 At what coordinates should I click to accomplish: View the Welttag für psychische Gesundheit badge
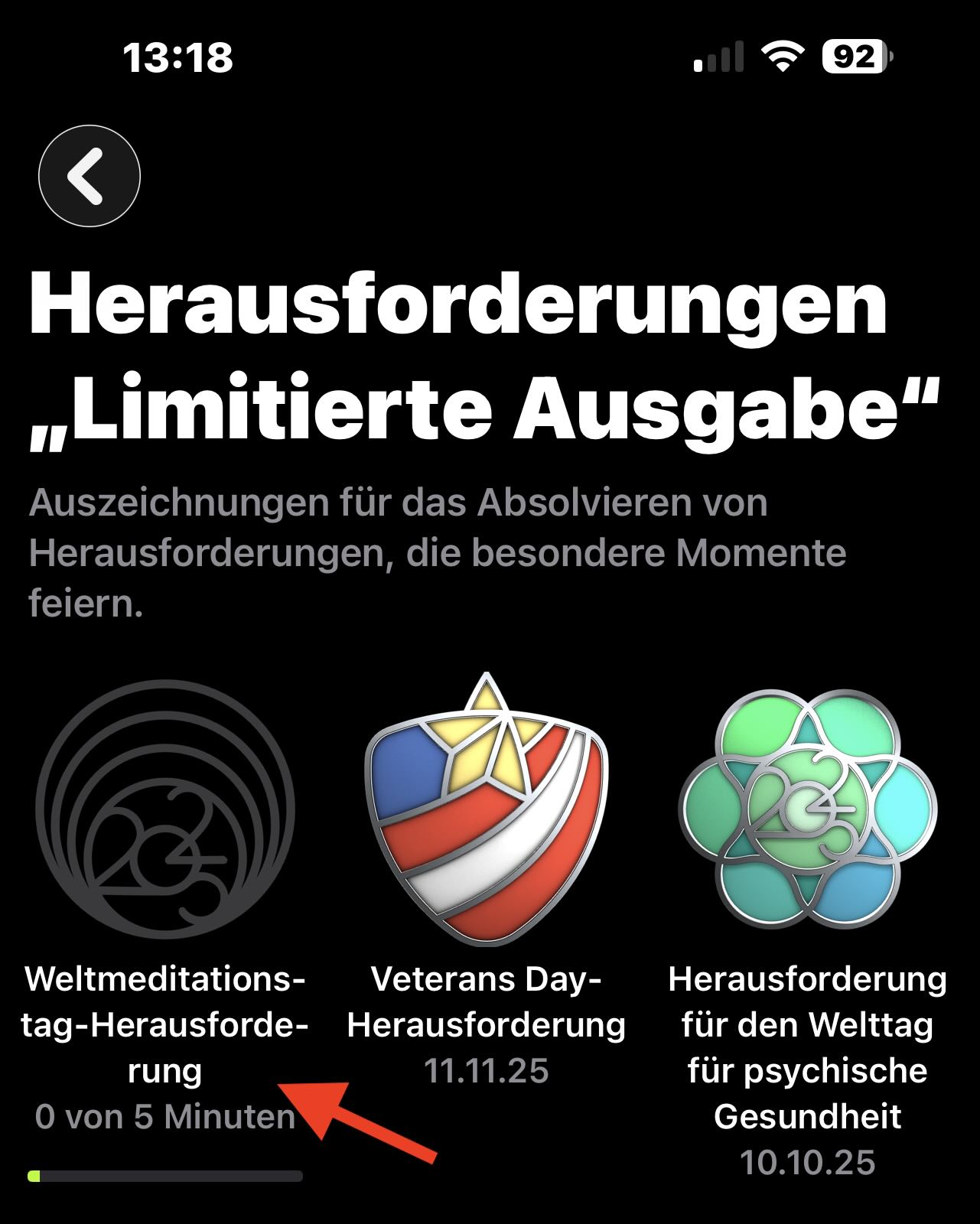pyautogui.click(x=807, y=809)
